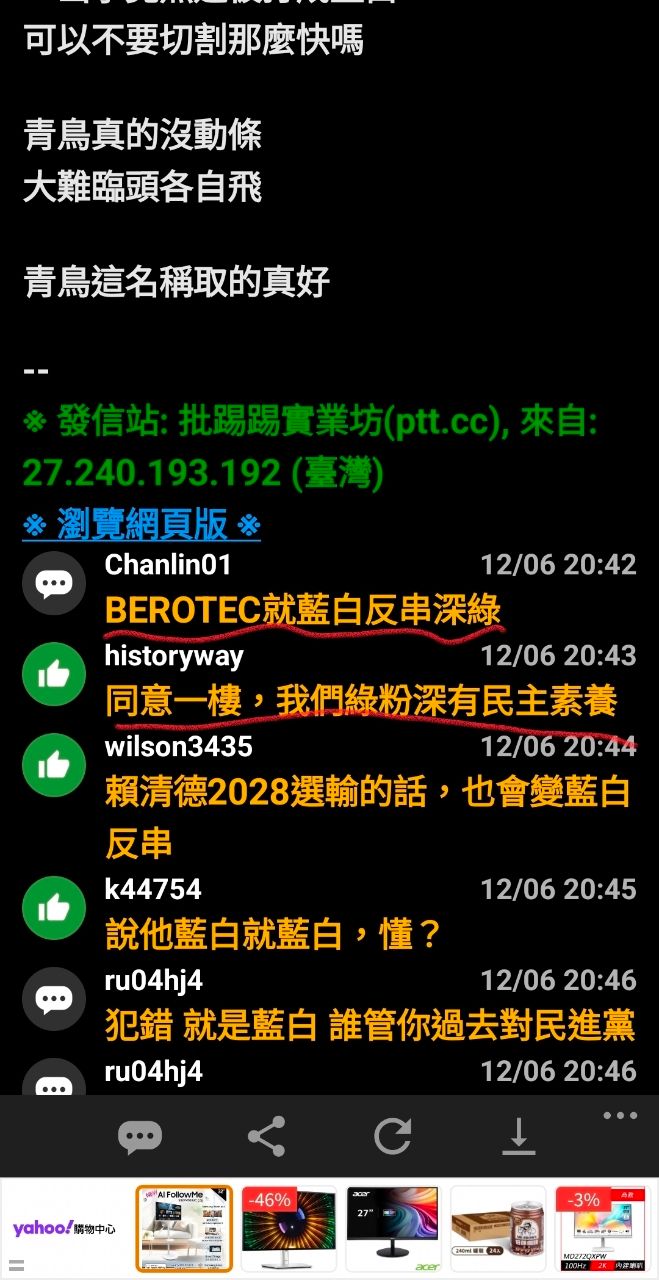Image resolution: width=659 pixels, height=1280 pixels.
Task: Open the Acer 27-inch monitor ad
Action: coord(393,1228)
